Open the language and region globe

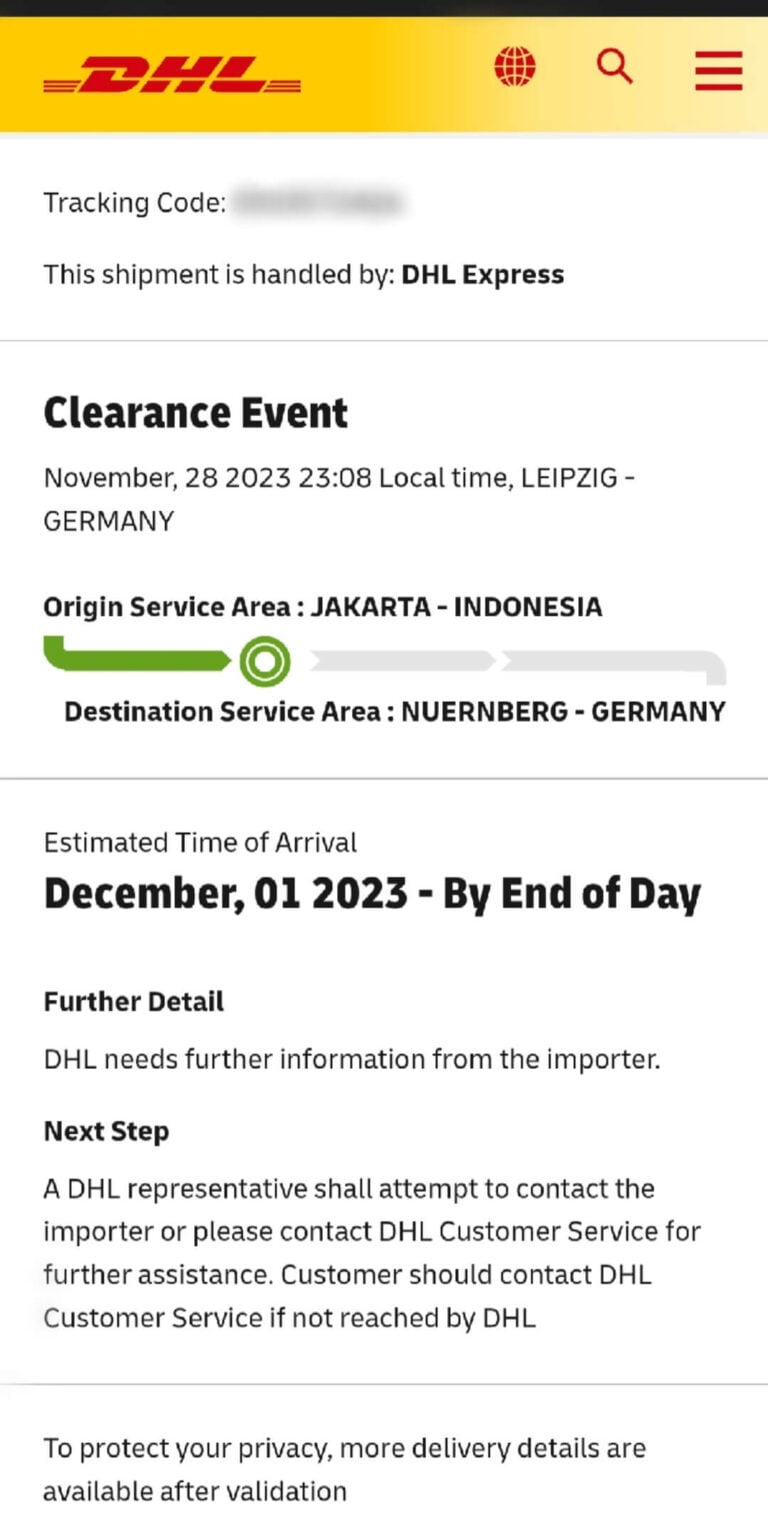click(515, 68)
